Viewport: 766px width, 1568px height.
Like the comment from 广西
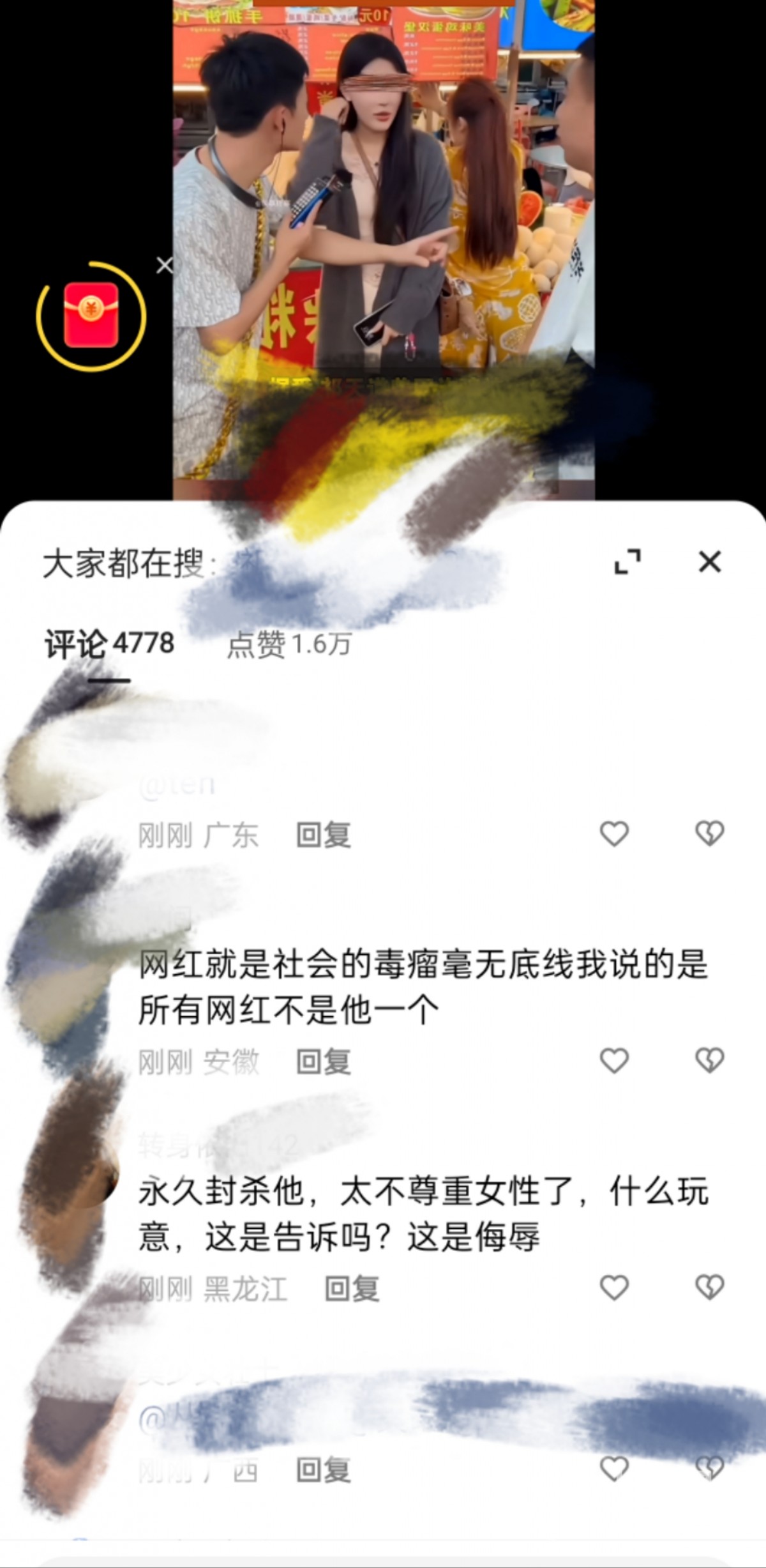614,1469
